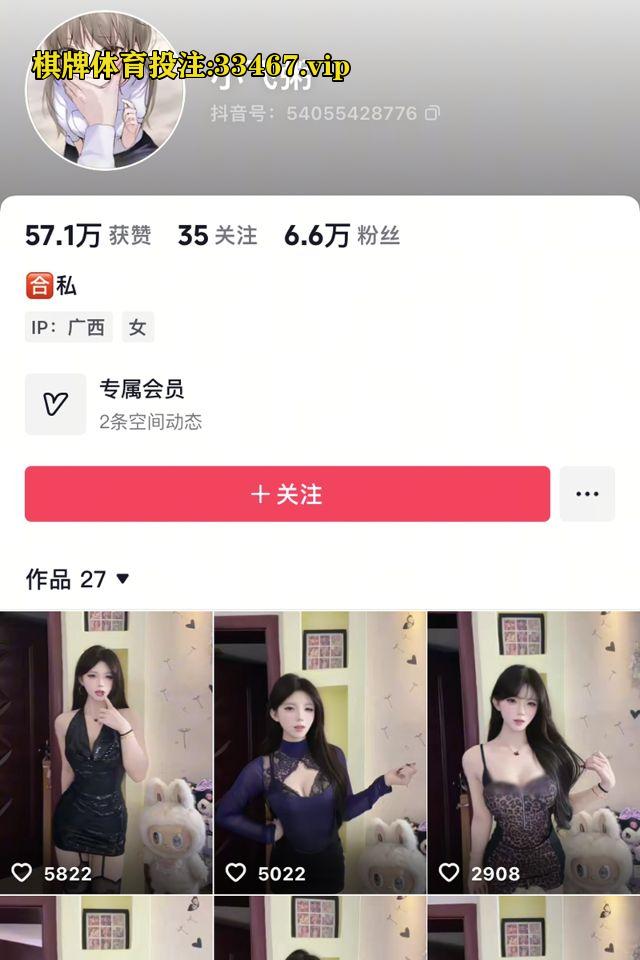This screenshot has height=960, width=640.
Task: Open the 35 关注 following list
Action: 217,236
